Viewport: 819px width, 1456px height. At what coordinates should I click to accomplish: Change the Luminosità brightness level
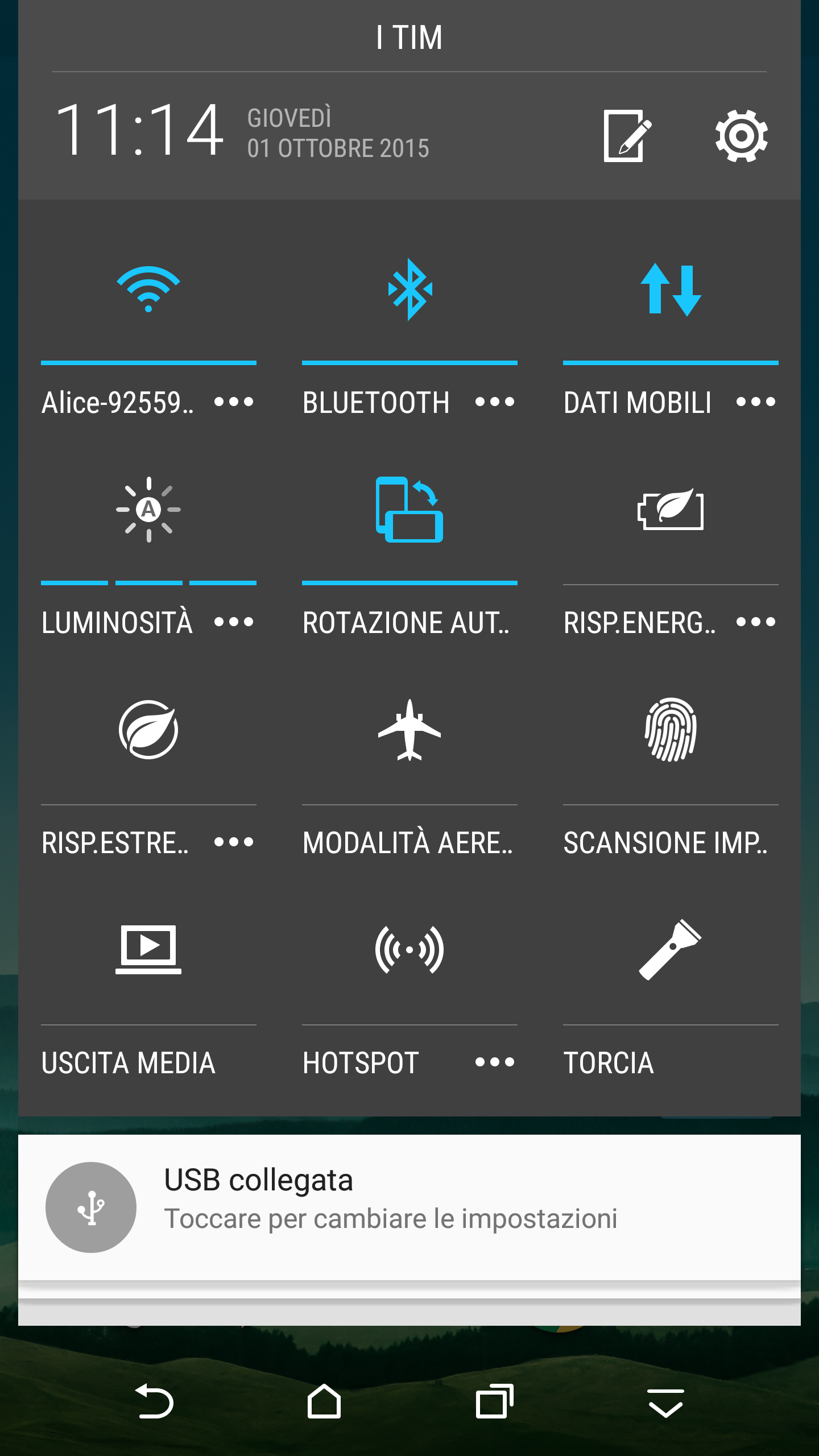click(x=148, y=510)
